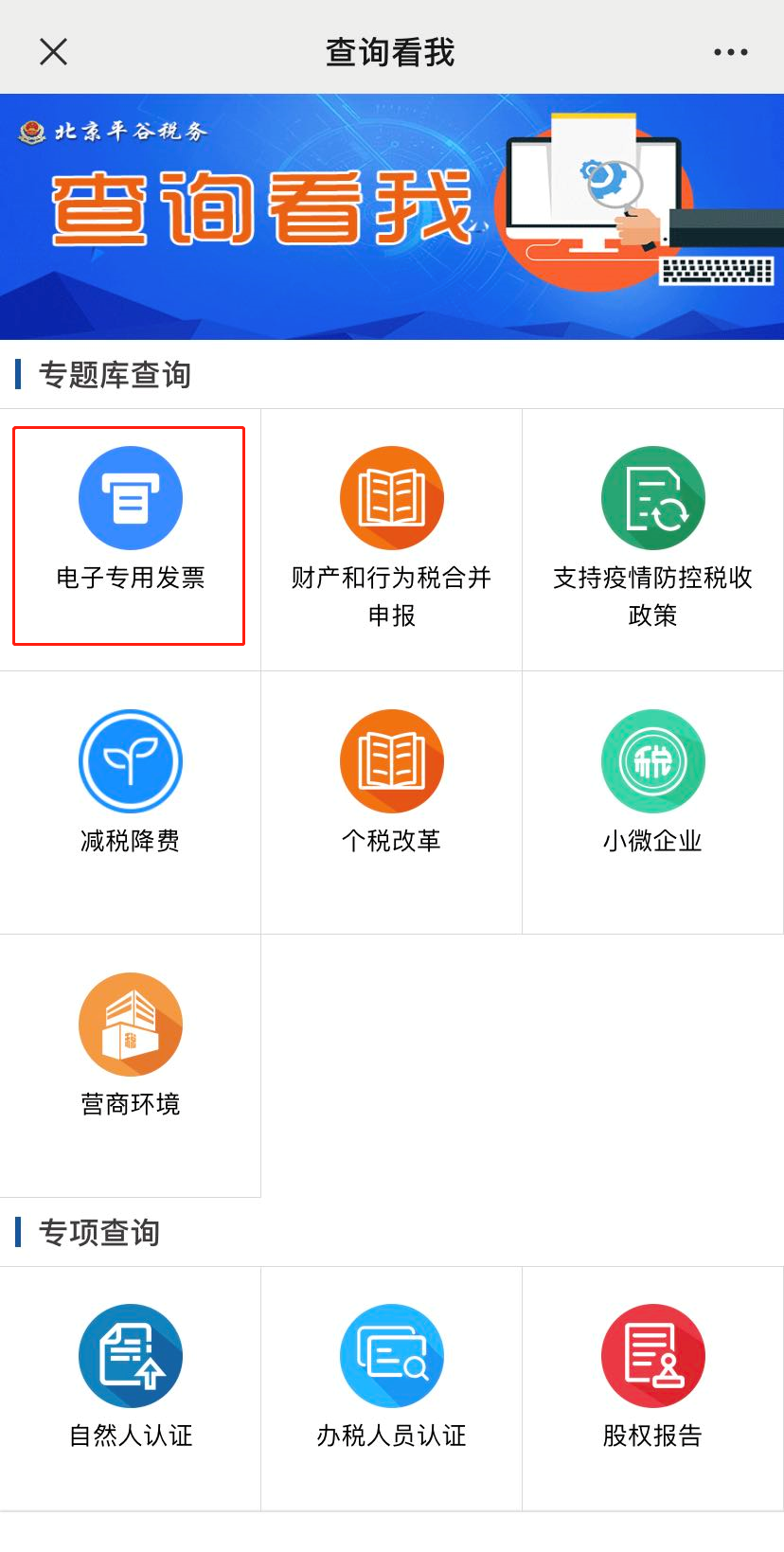Open the three-dot overflow menu
The image size is (784, 1552).
pos(730,52)
